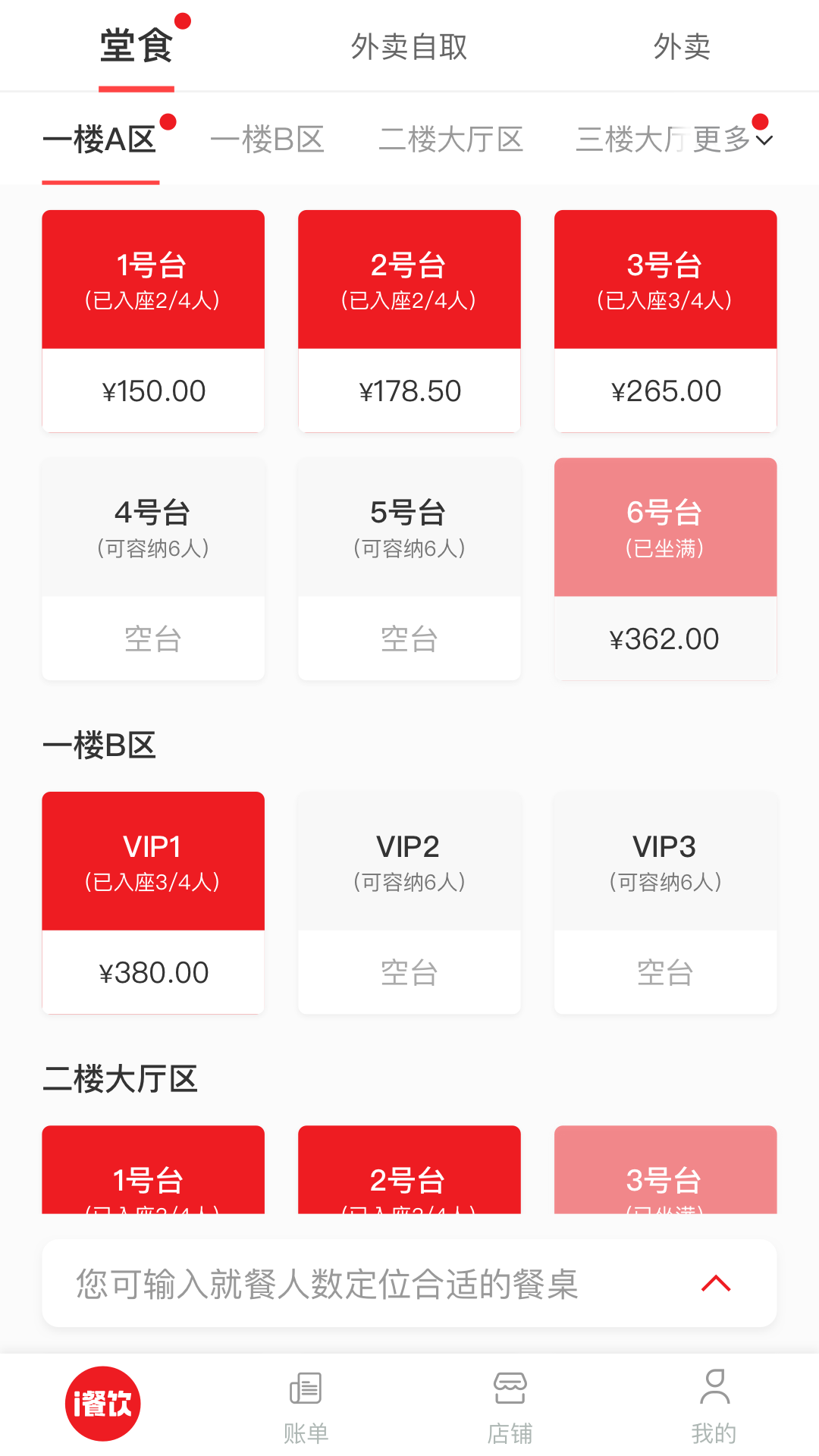Open the 我的 profile tab
Screen dimensions: 819x1456
714,1407
